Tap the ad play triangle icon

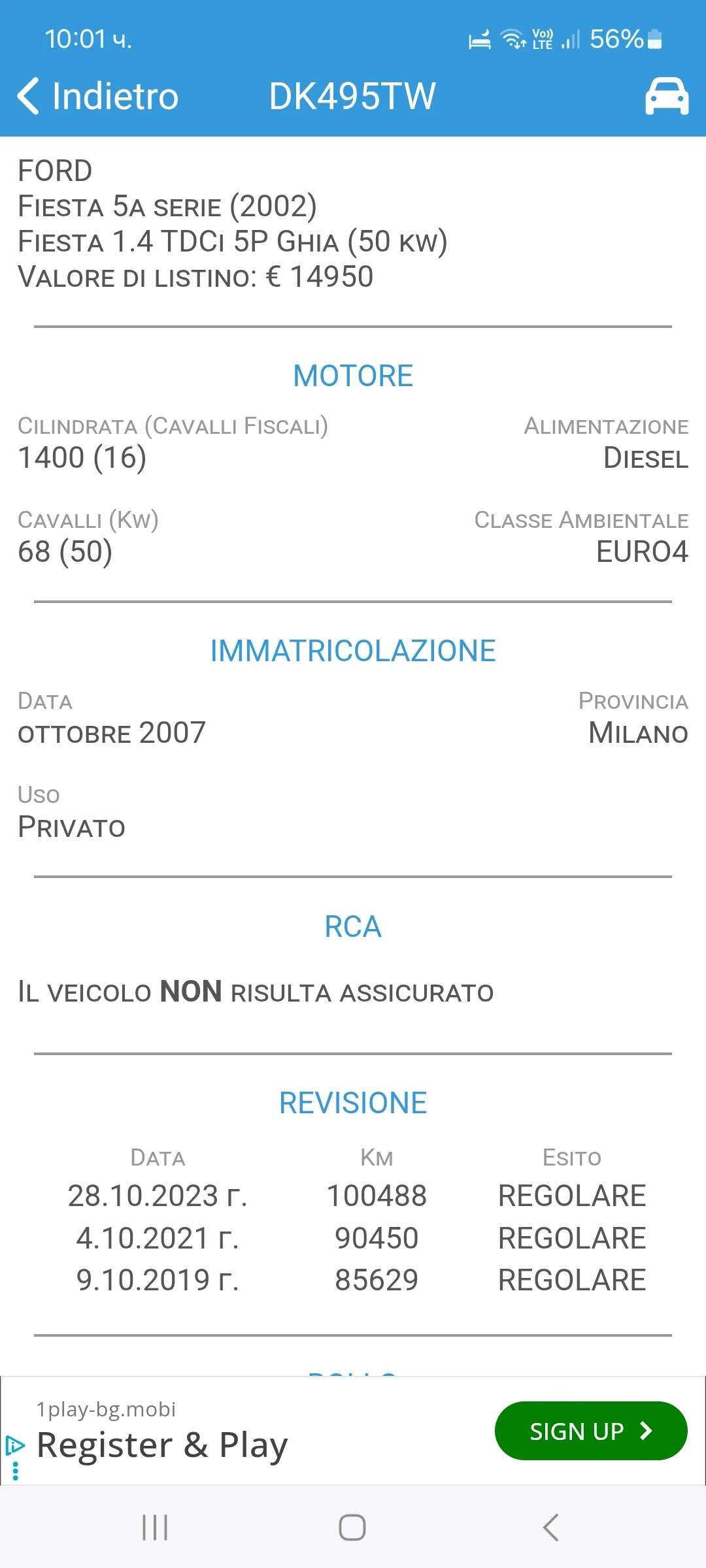pos(13,1445)
